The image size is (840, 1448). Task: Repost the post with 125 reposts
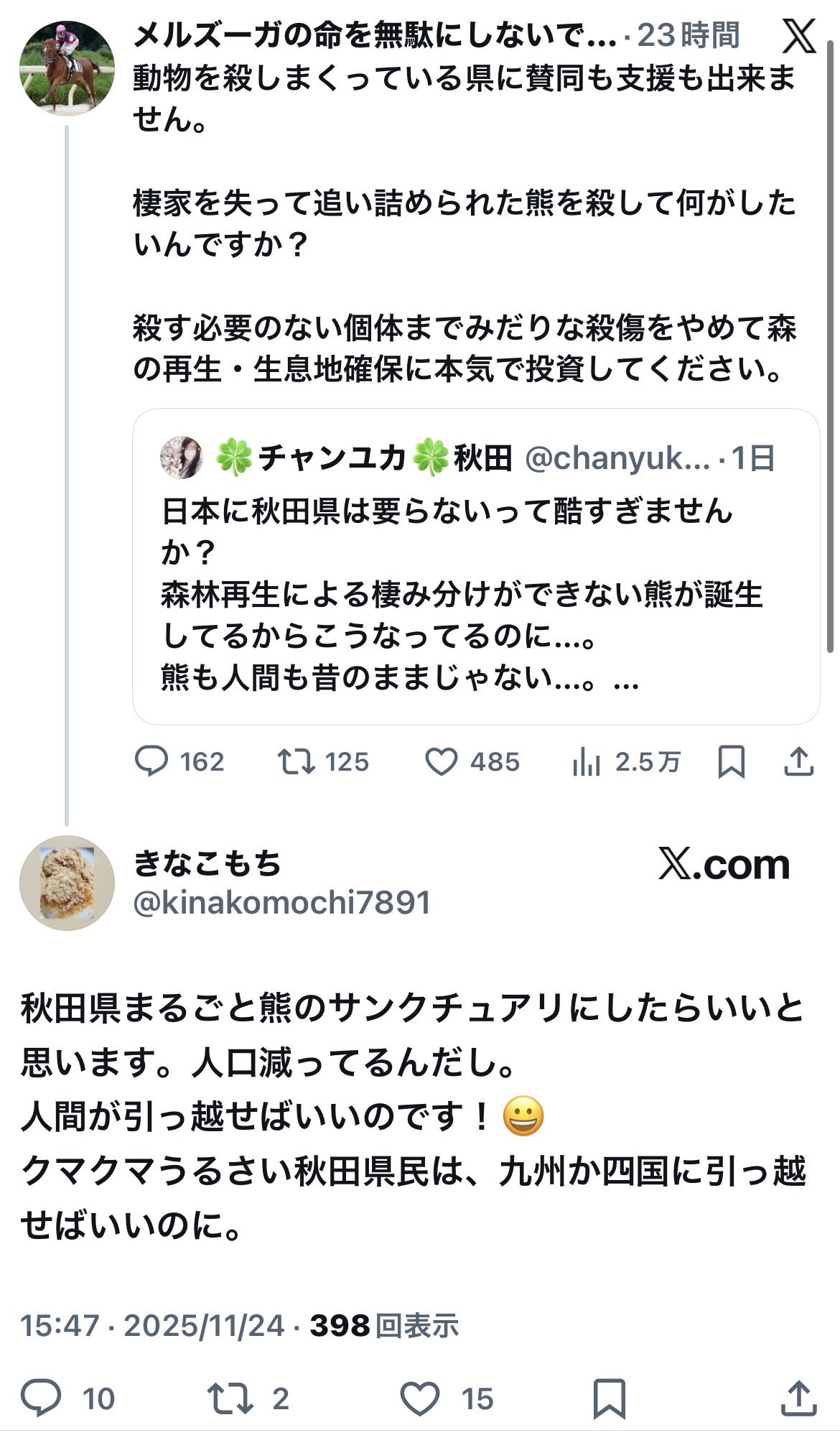[x=297, y=761]
